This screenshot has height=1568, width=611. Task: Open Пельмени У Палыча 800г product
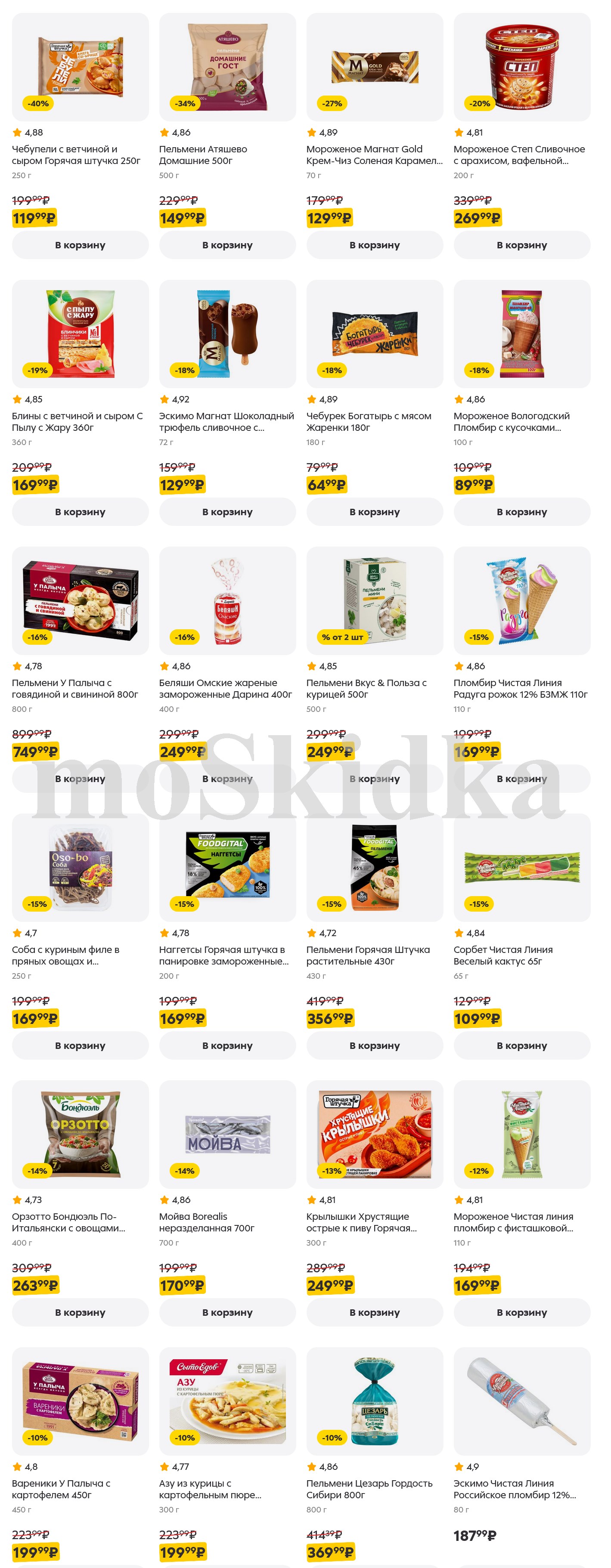[80, 600]
